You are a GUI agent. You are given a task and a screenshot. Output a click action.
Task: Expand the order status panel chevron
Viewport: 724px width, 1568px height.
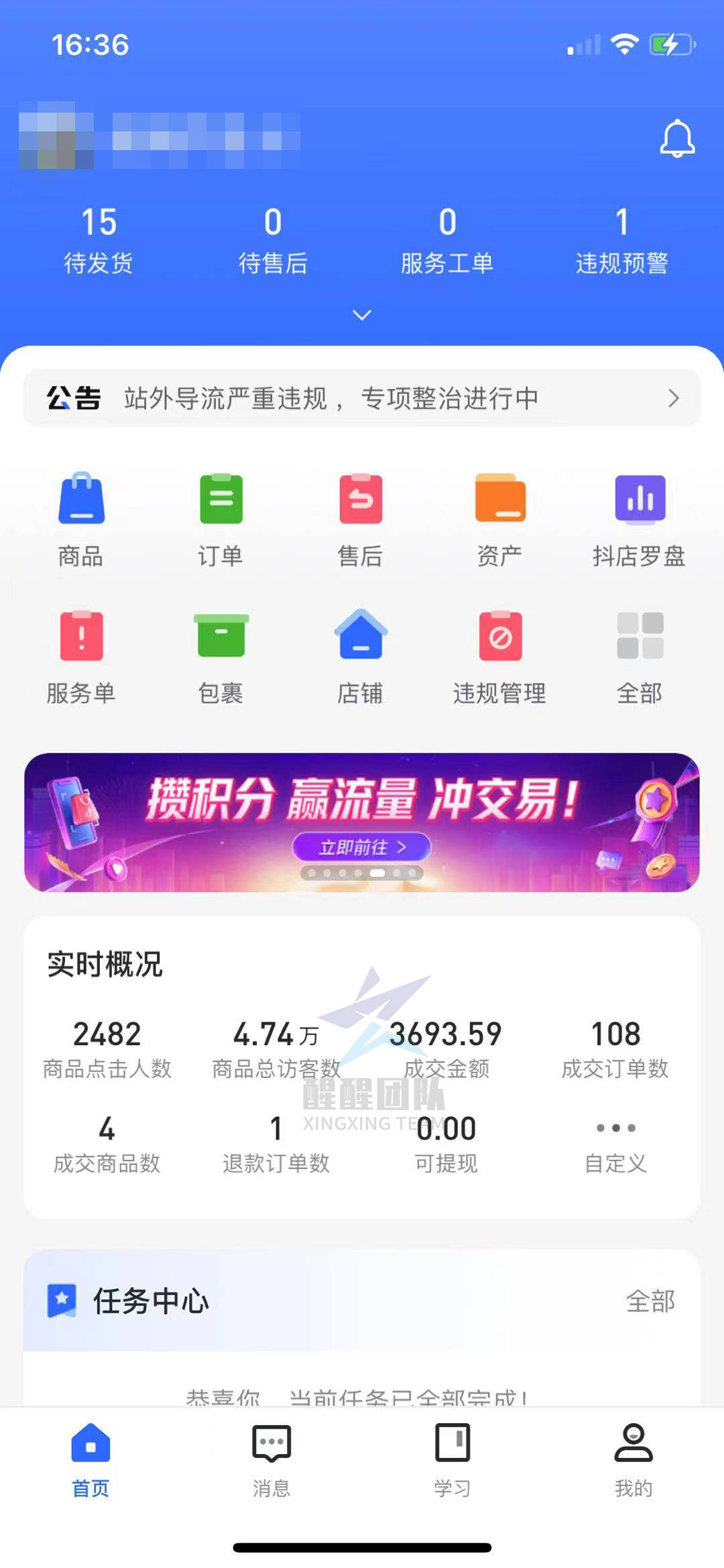[x=362, y=315]
